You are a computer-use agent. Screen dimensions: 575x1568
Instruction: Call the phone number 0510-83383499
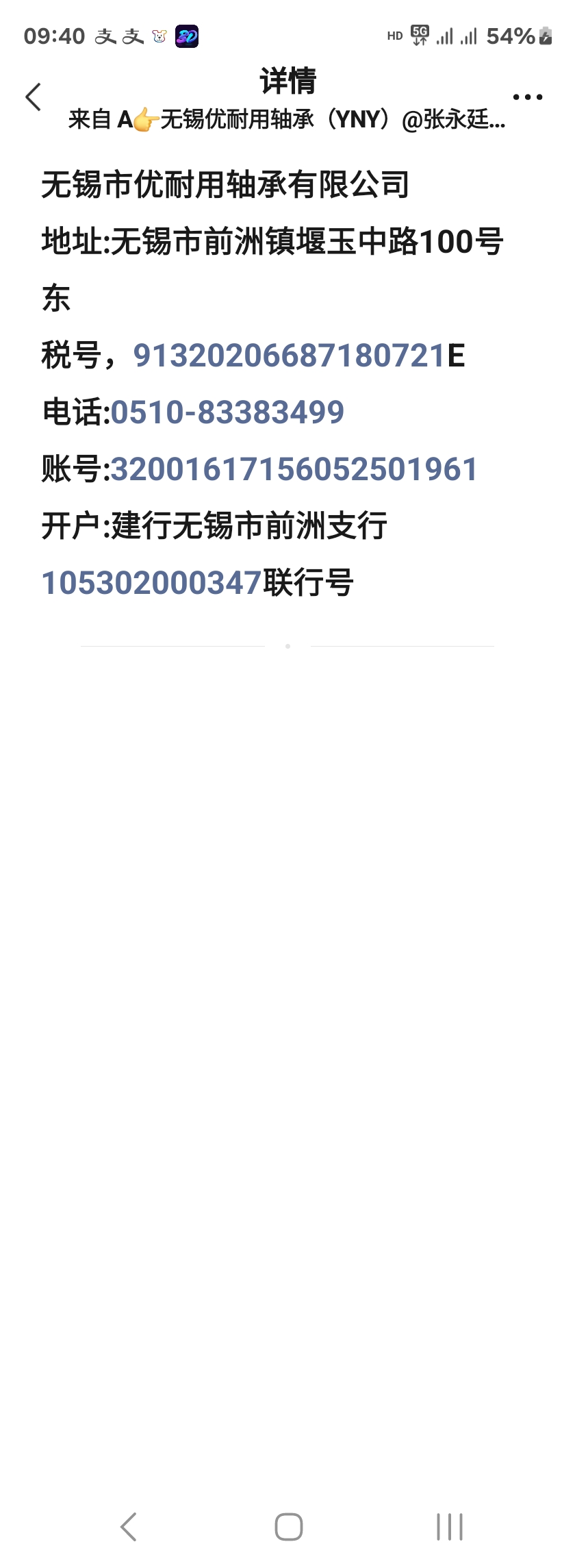tap(227, 413)
